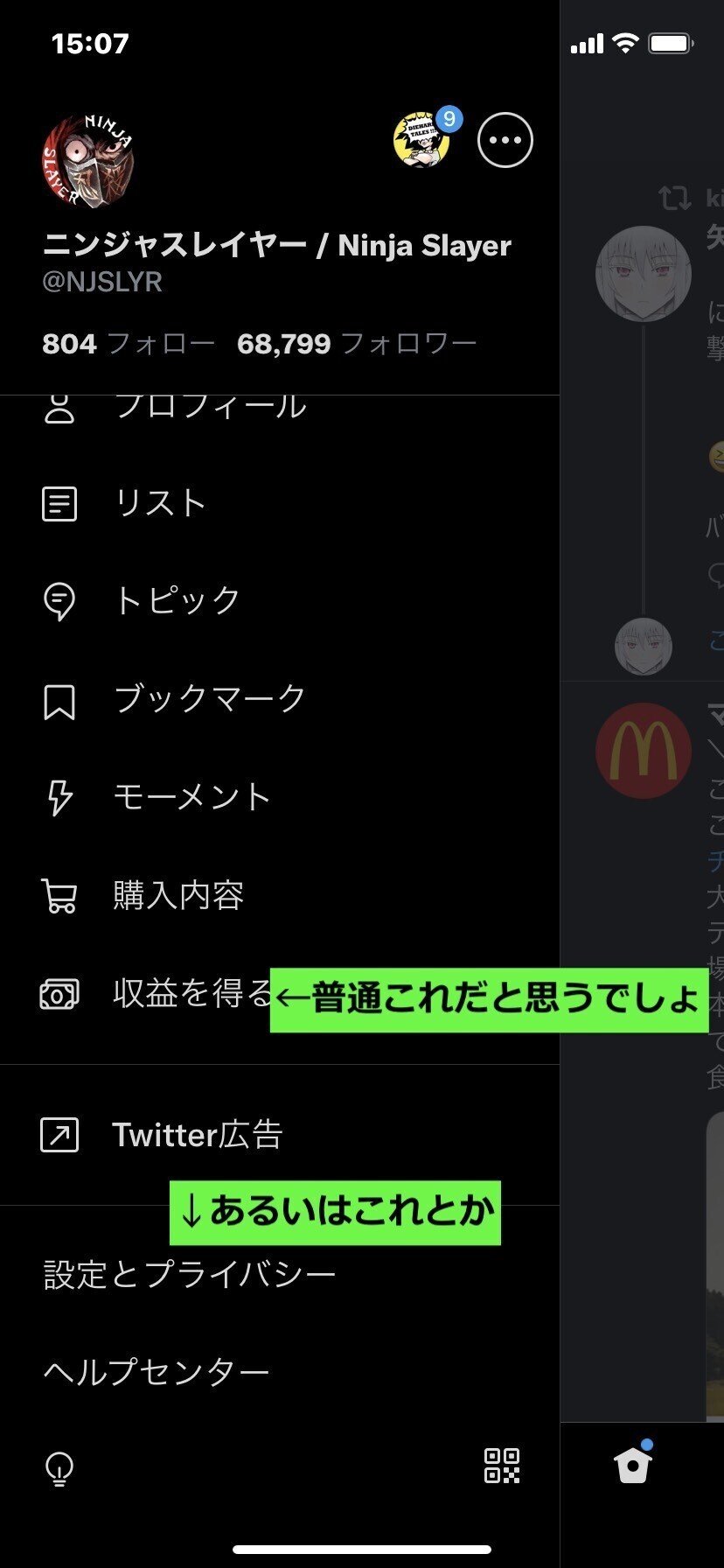Go to トピック
724x1568 pixels.
point(177,601)
